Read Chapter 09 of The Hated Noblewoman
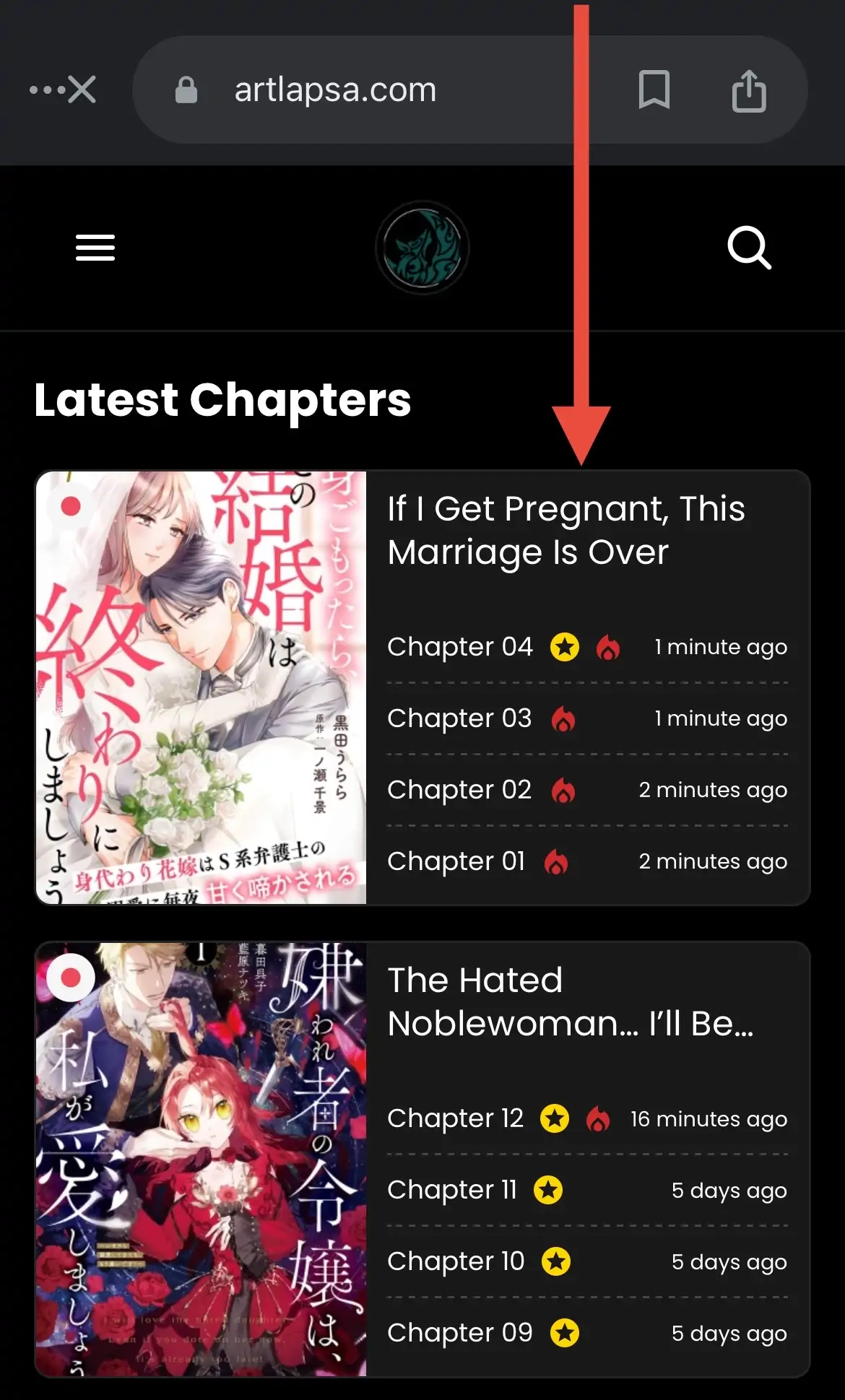The width and height of the screenshot is (845, 1400). [459, 1333]
